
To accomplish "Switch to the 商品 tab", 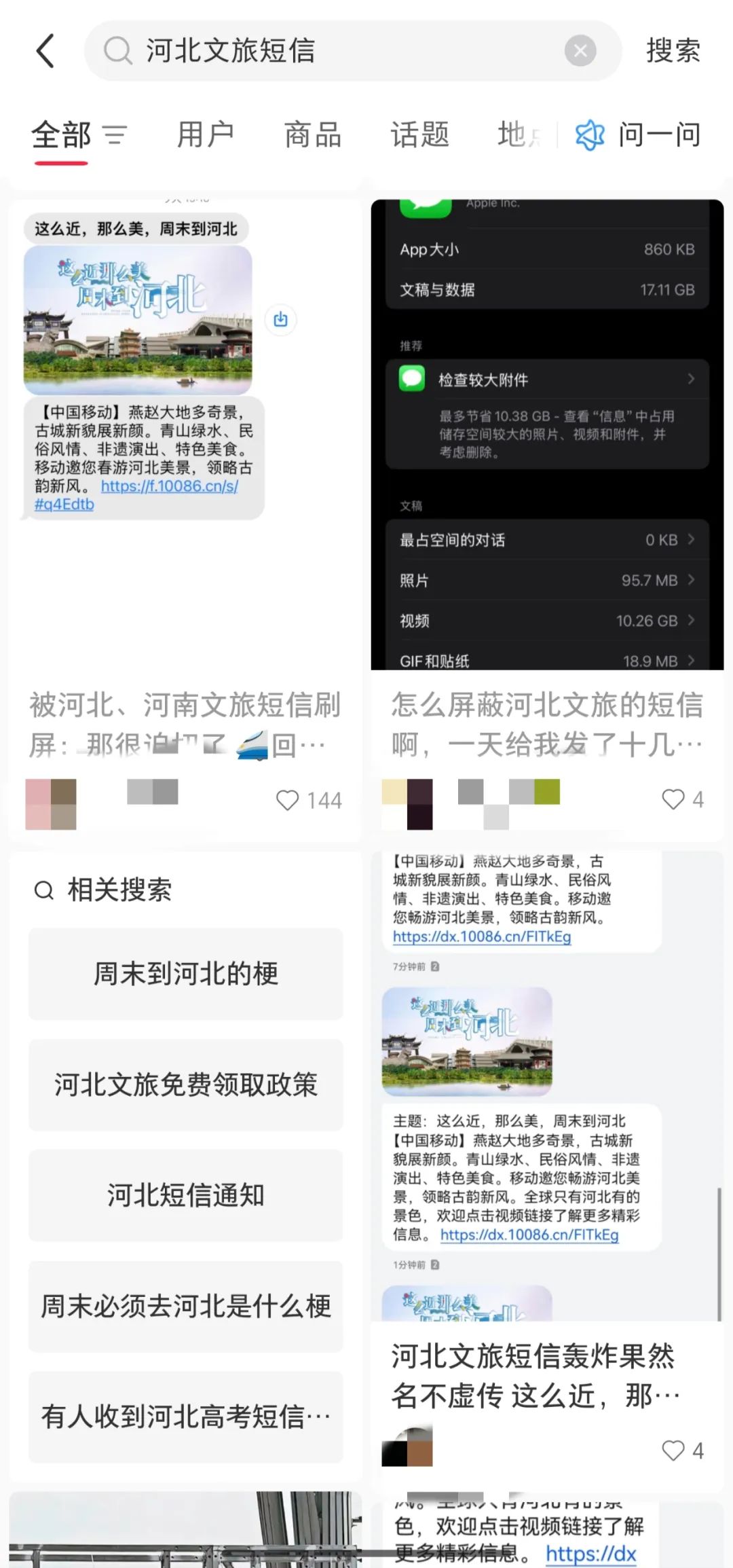I will [x=313, y=134].
